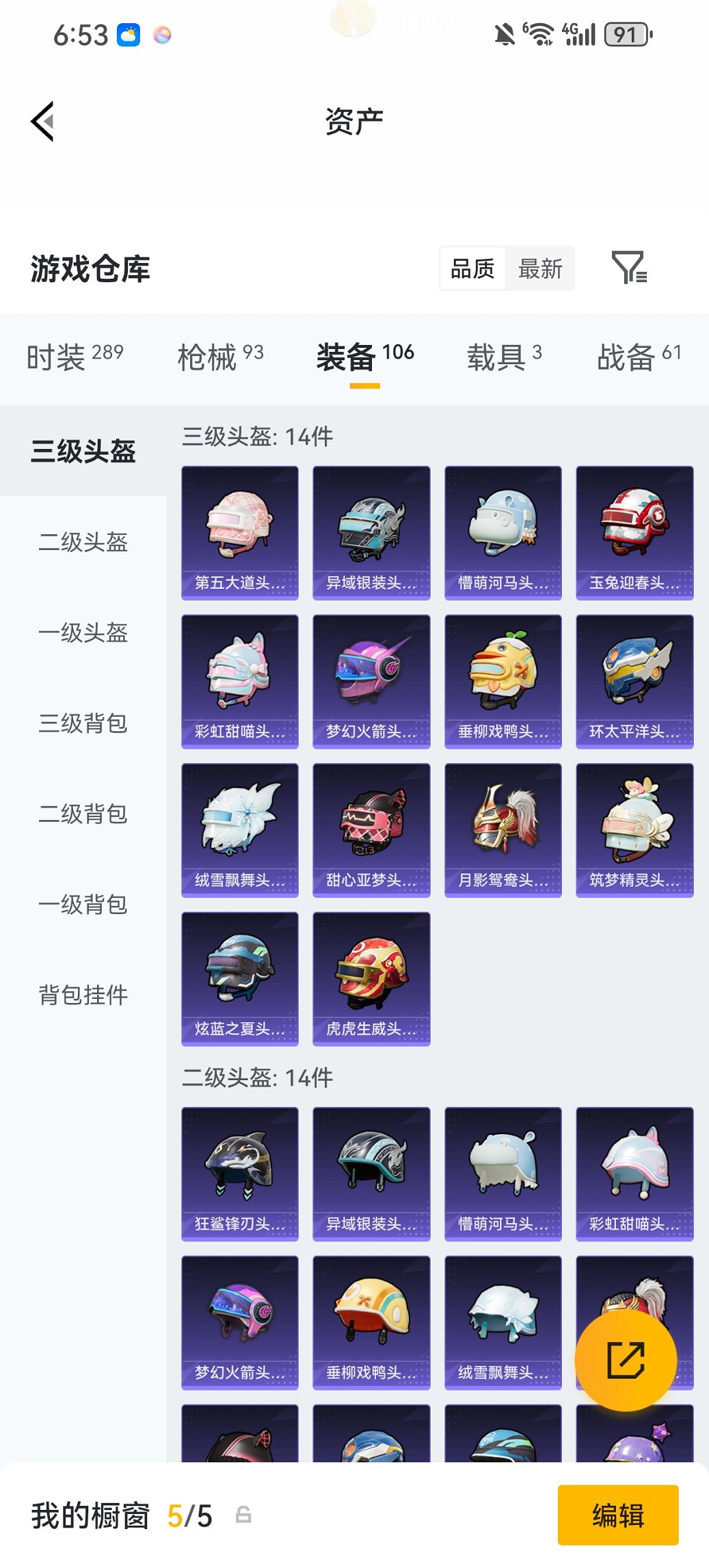Image resolution: width=709 pixels, height=1568 pixels.
Task: Switch sorting to 最新
Action: [541, 269]
